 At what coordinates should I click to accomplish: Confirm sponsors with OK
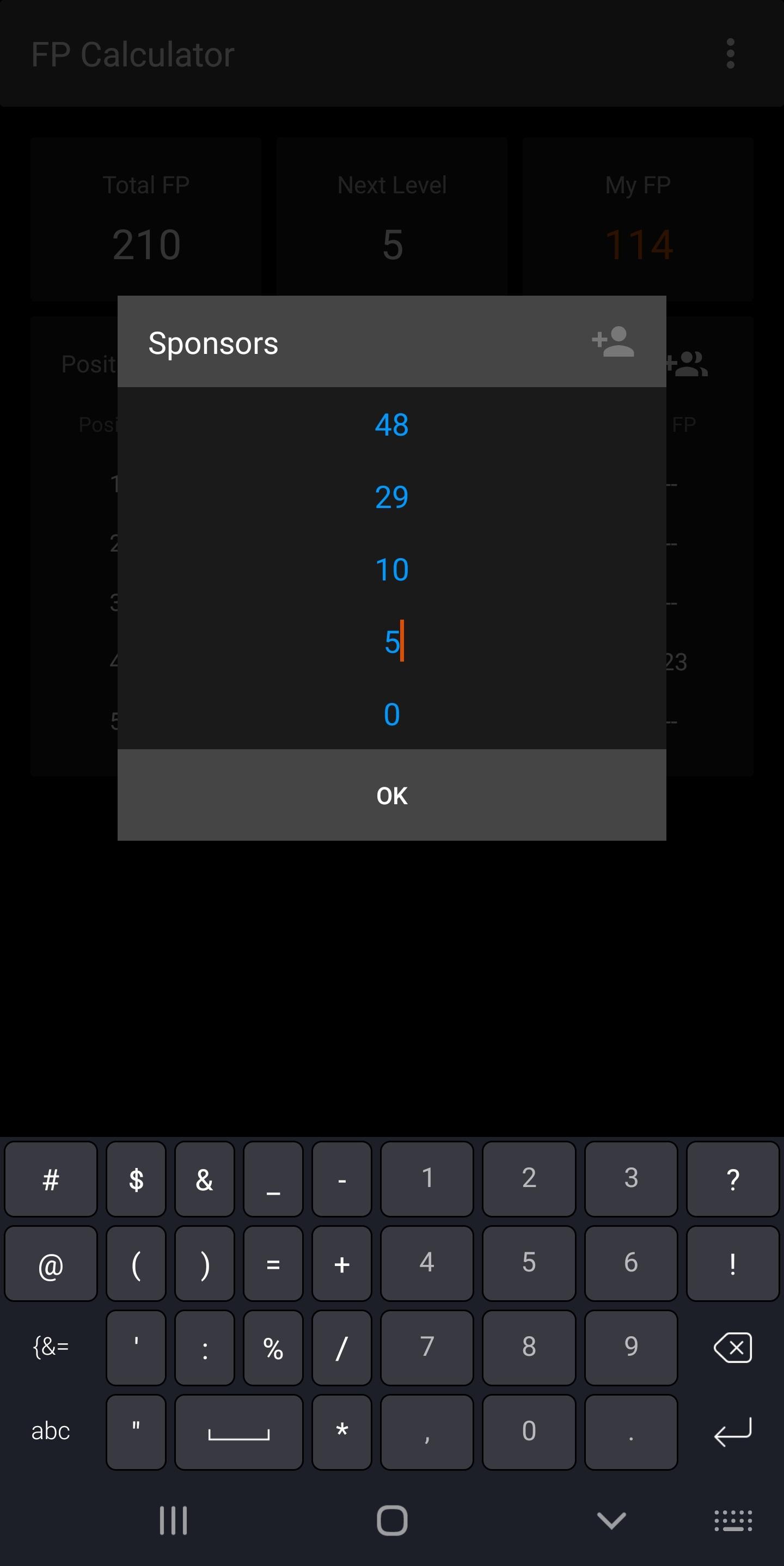tap(391, 795)
